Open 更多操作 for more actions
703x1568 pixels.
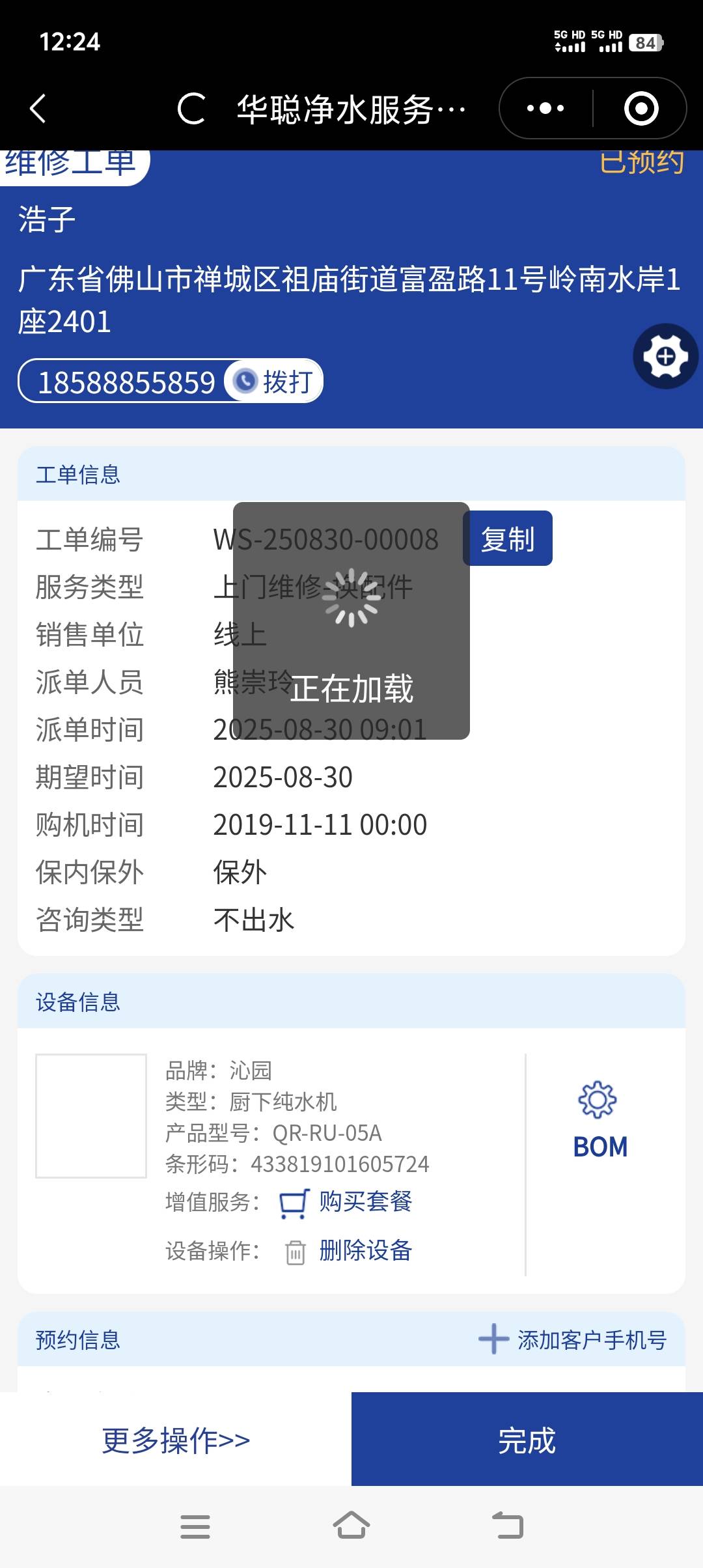(176, 1440)
